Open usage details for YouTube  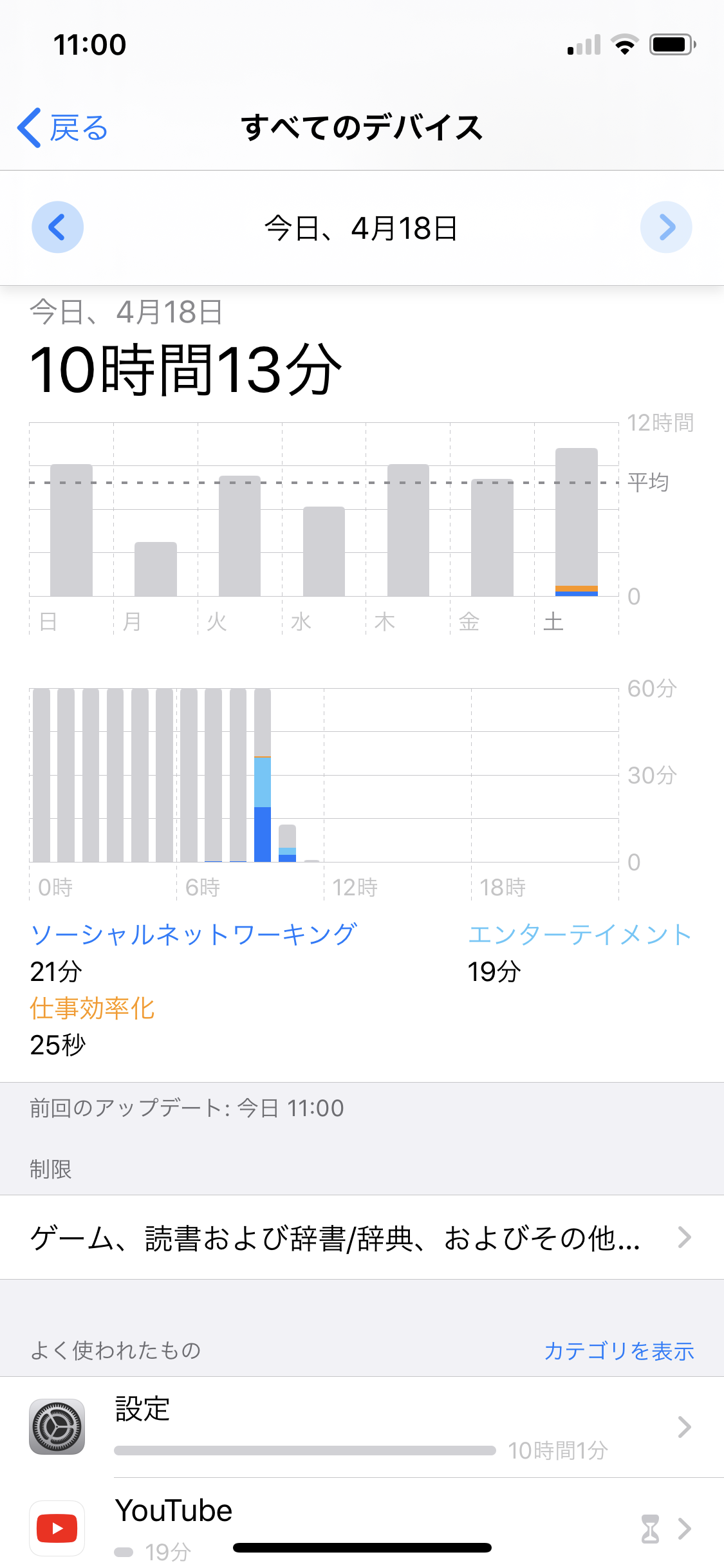(x=362, y=1527)
